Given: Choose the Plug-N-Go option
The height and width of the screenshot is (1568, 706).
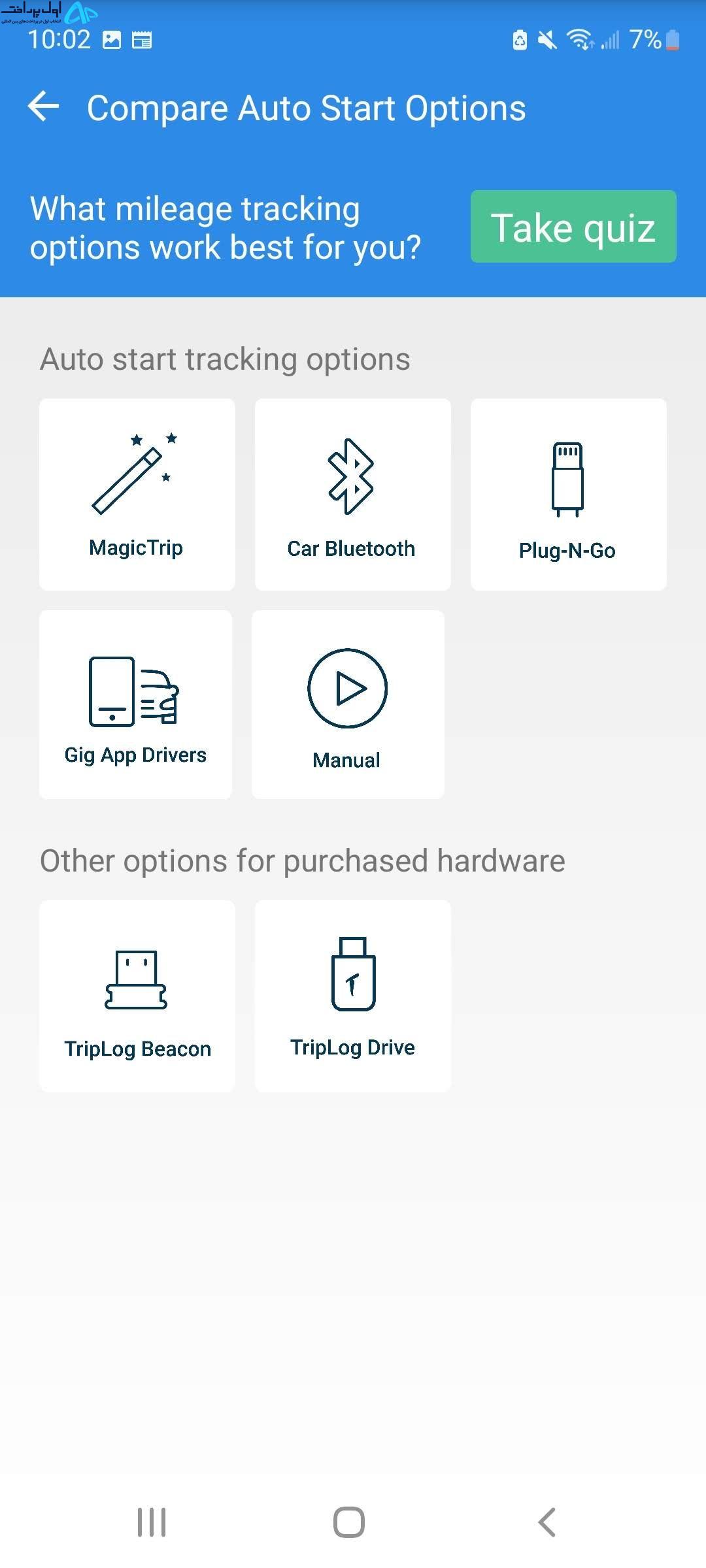Looking at the screenshot, I should point(569,495).
